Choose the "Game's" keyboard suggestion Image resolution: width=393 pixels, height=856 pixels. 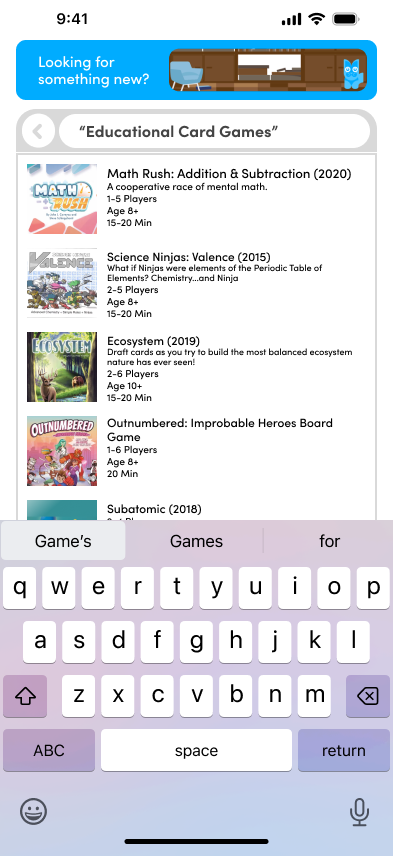[63, 541]
